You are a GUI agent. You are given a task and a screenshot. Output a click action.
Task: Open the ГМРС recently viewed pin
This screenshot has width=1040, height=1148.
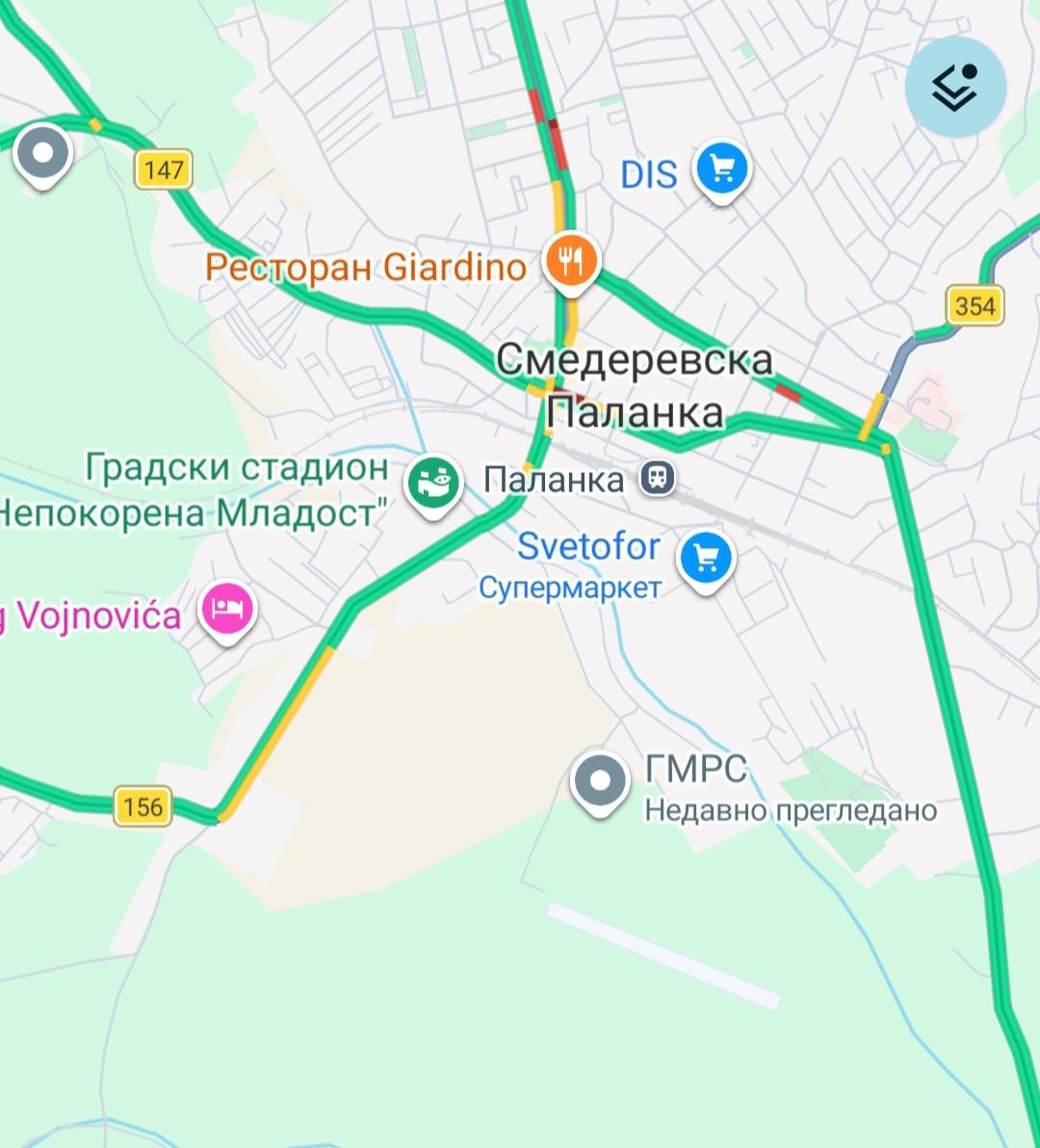pos(600,781)
